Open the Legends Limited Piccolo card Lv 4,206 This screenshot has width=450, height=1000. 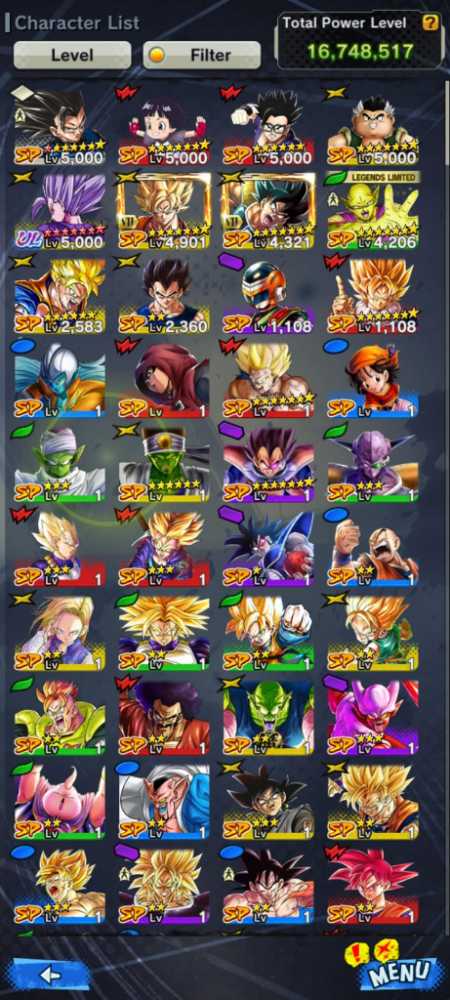point(373,210)
